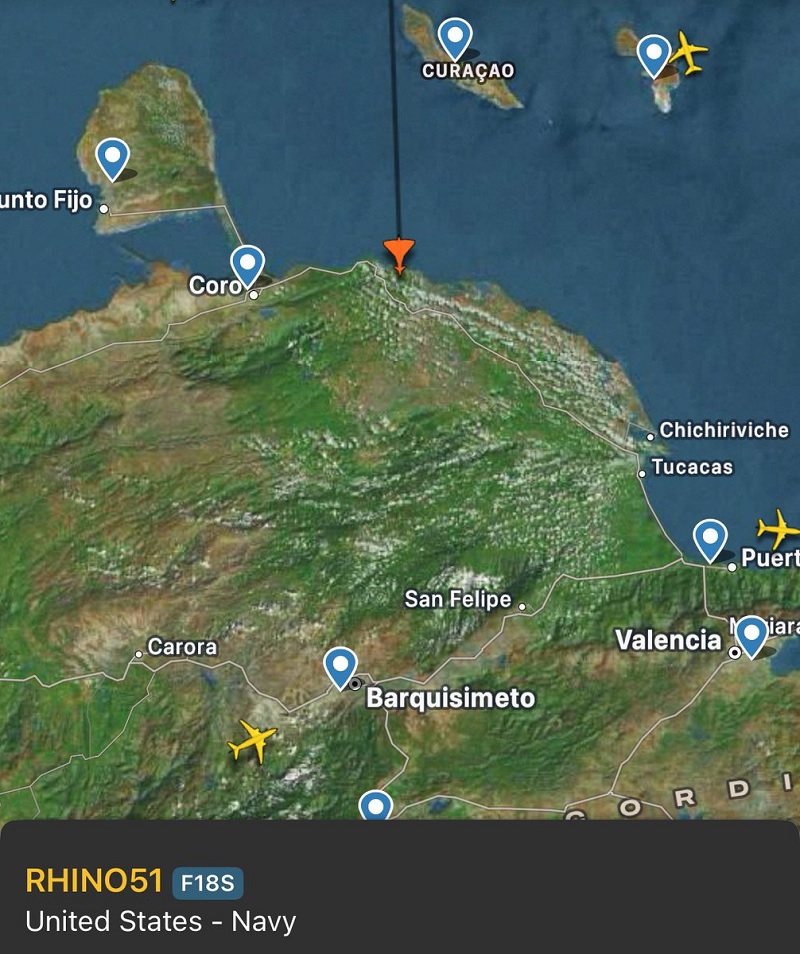Tap the airport pin on Curaçao
This screenshot has width=800, height=954.
pos(455,39)
